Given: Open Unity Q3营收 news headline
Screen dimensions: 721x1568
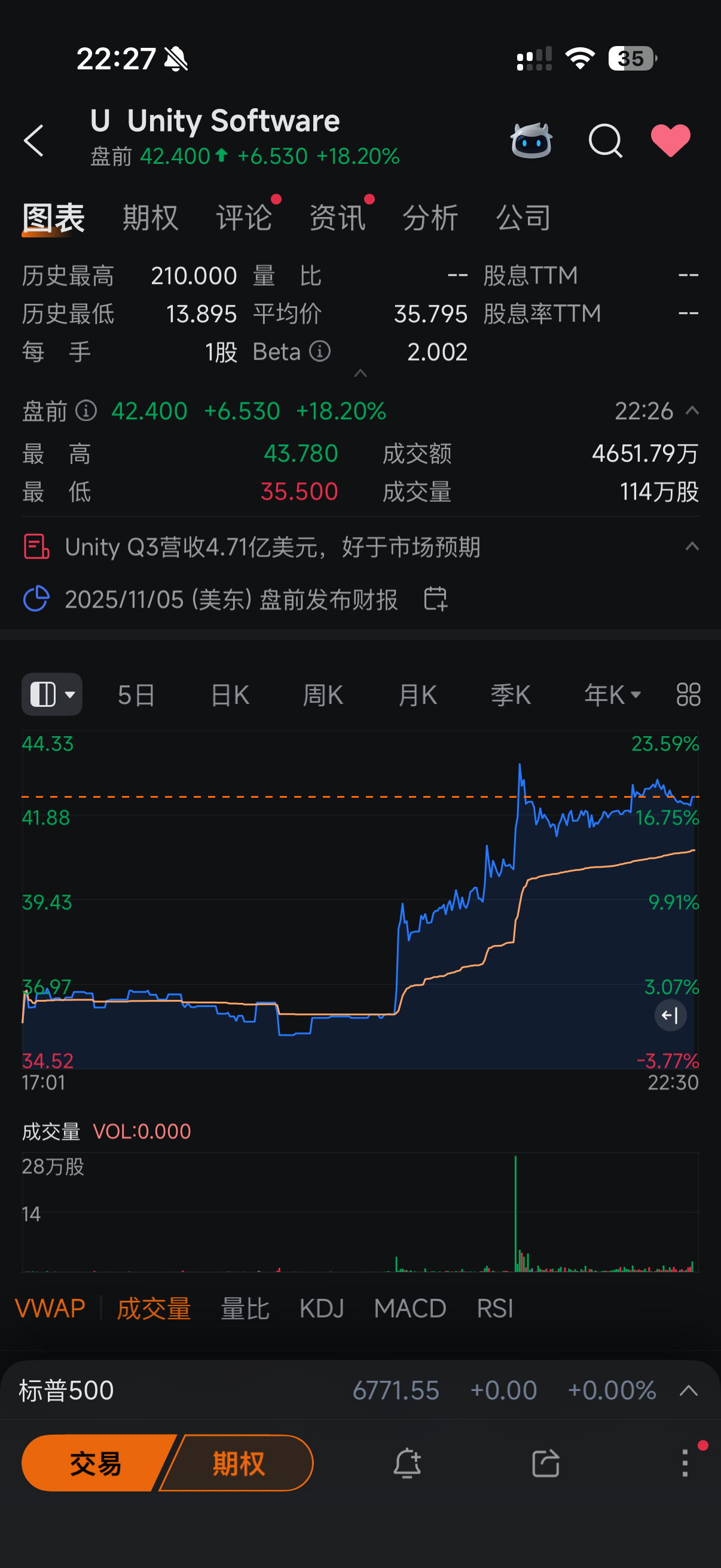Looking at the screenshot, I should [x=273, y=547].
